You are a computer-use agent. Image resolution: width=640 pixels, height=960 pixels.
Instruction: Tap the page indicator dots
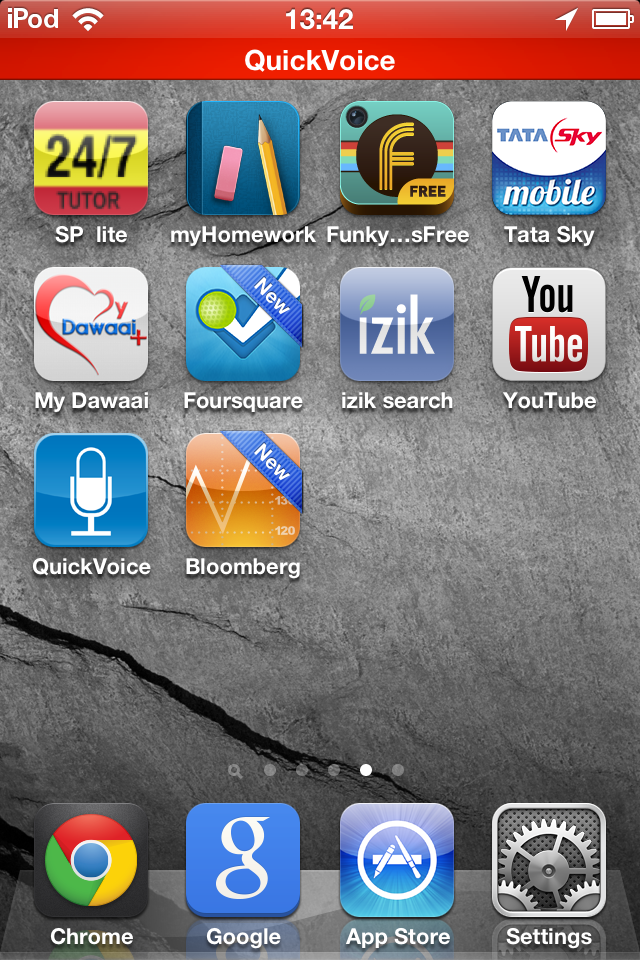click(318, 770)
